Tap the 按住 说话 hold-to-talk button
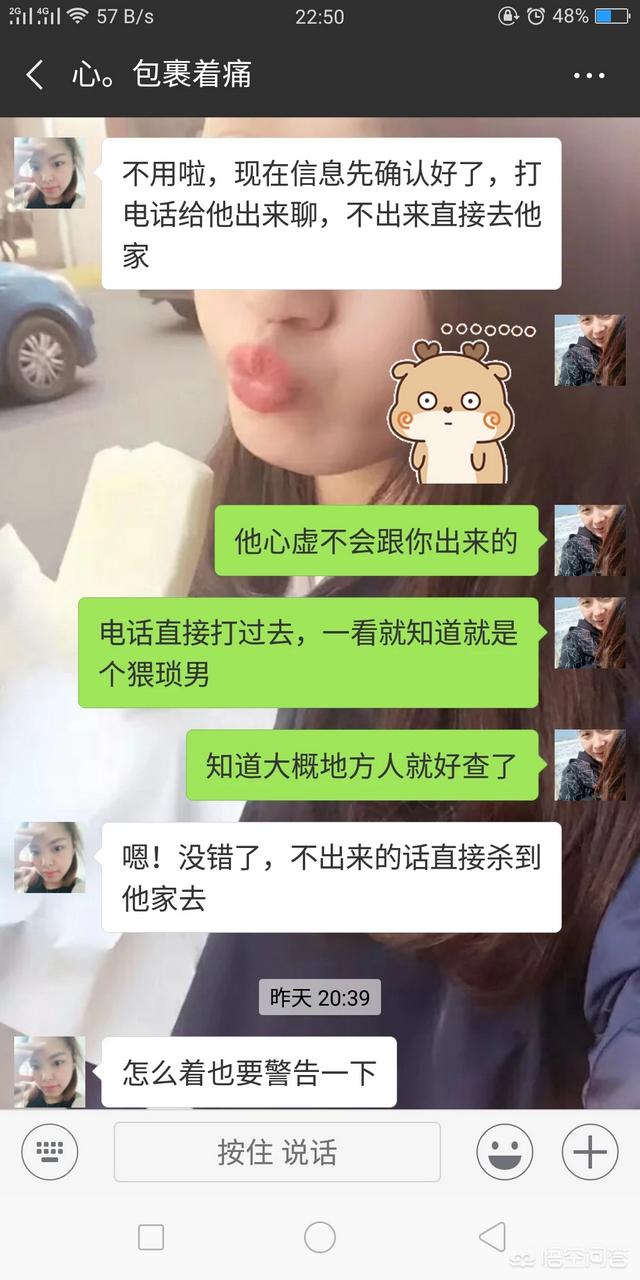The image size is (640, 1280). point(277,1152)
